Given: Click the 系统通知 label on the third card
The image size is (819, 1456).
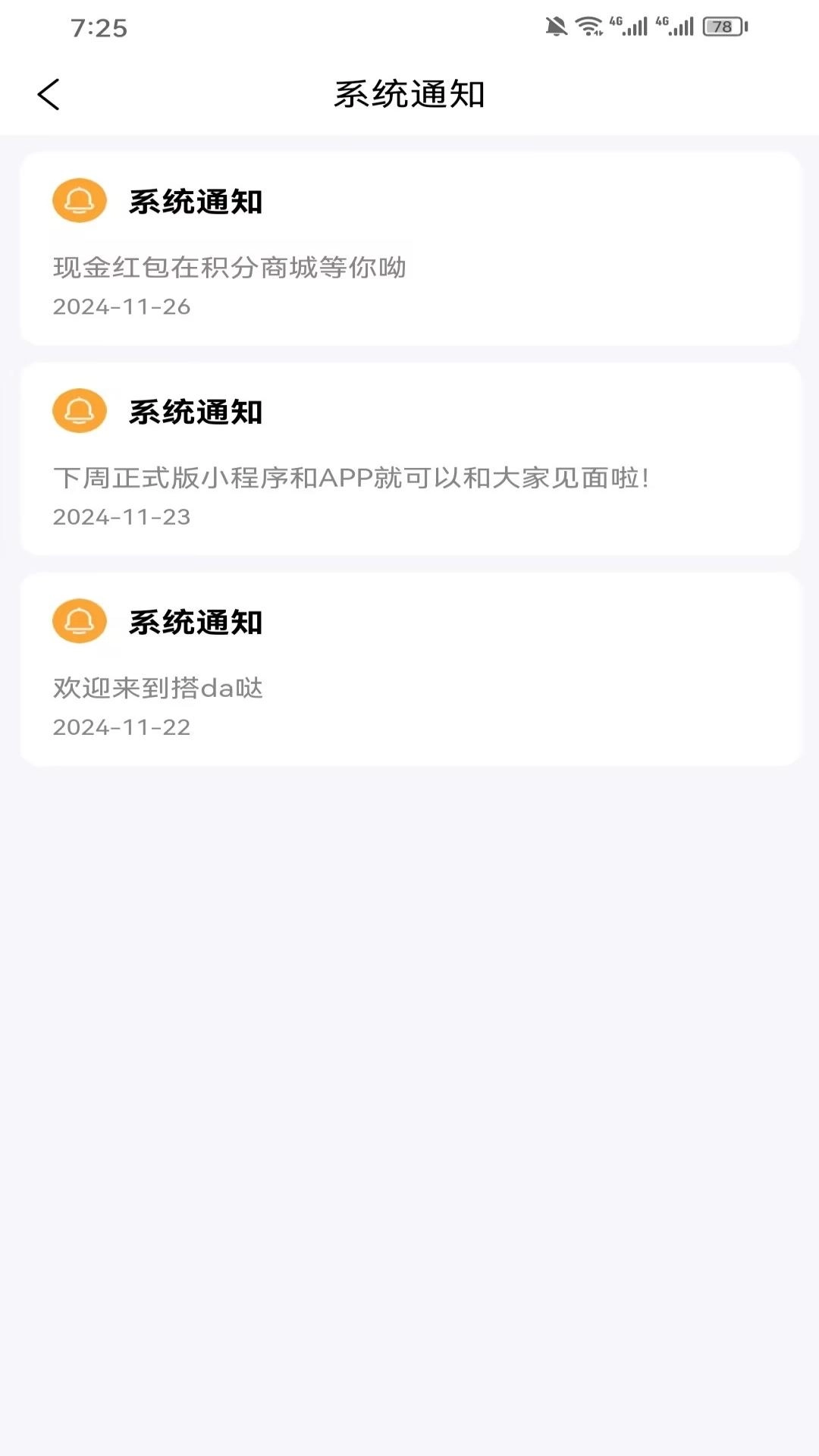Looking at the screenshot, I should [195, 623].
